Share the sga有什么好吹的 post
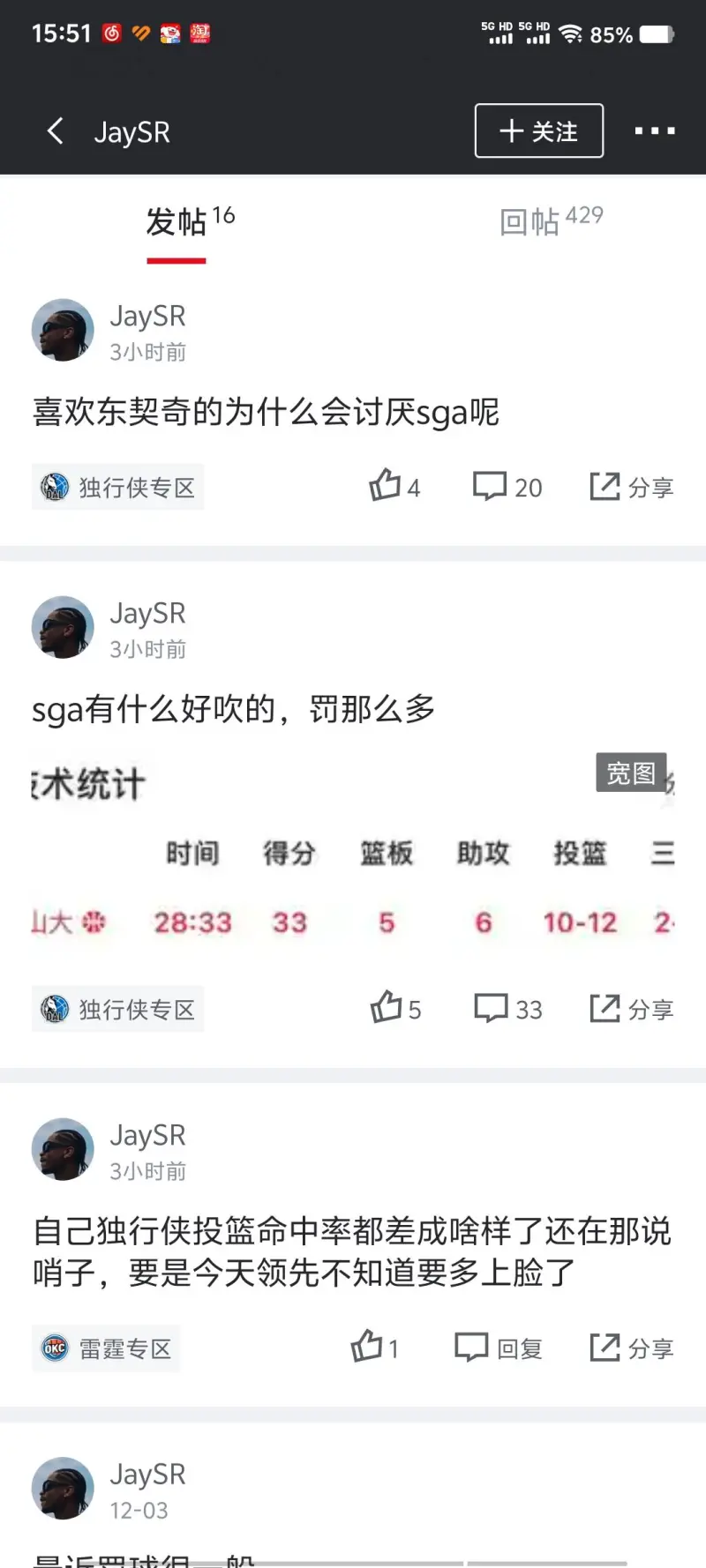This screenshot has height=1568, width=706. [x=631, y=1009]
